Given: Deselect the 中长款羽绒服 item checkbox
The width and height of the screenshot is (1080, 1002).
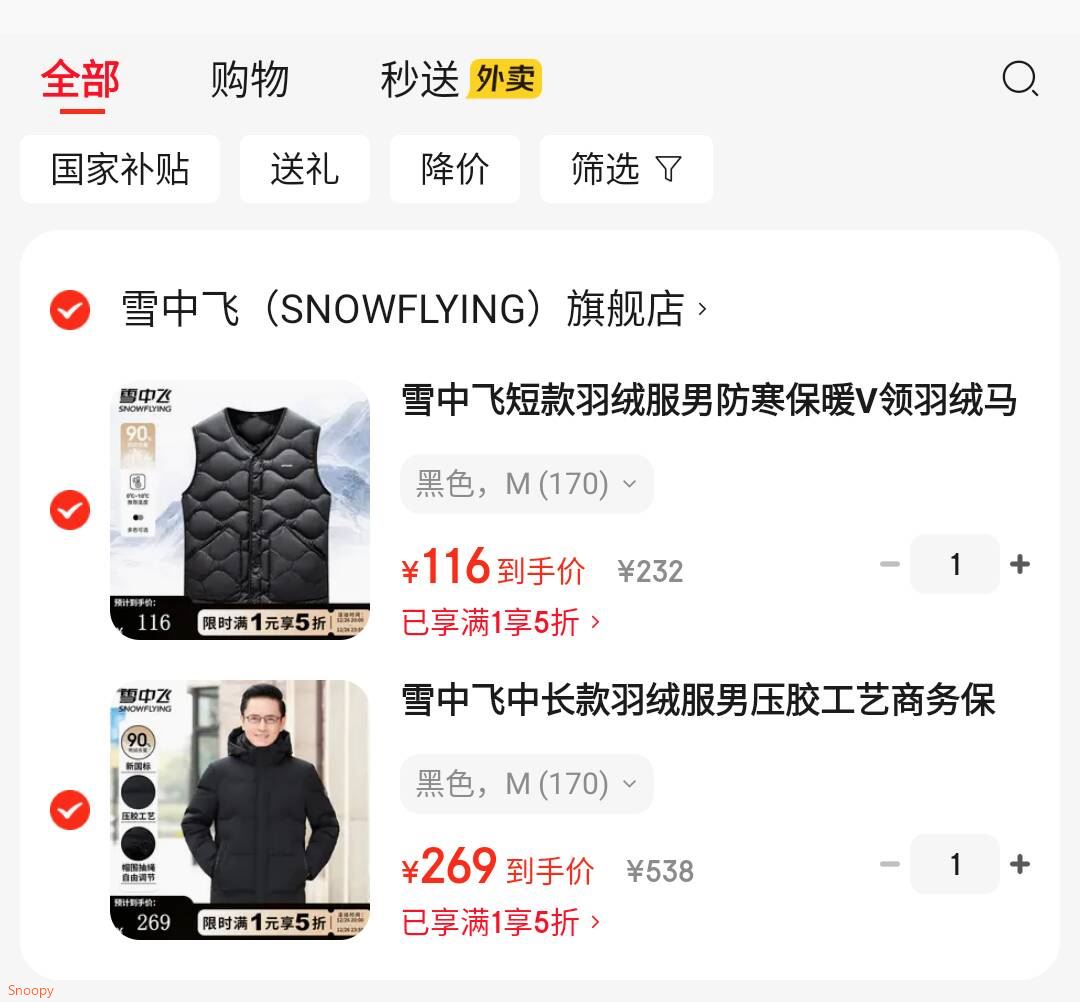Looking at the screenshot, I should pos(70,810).
